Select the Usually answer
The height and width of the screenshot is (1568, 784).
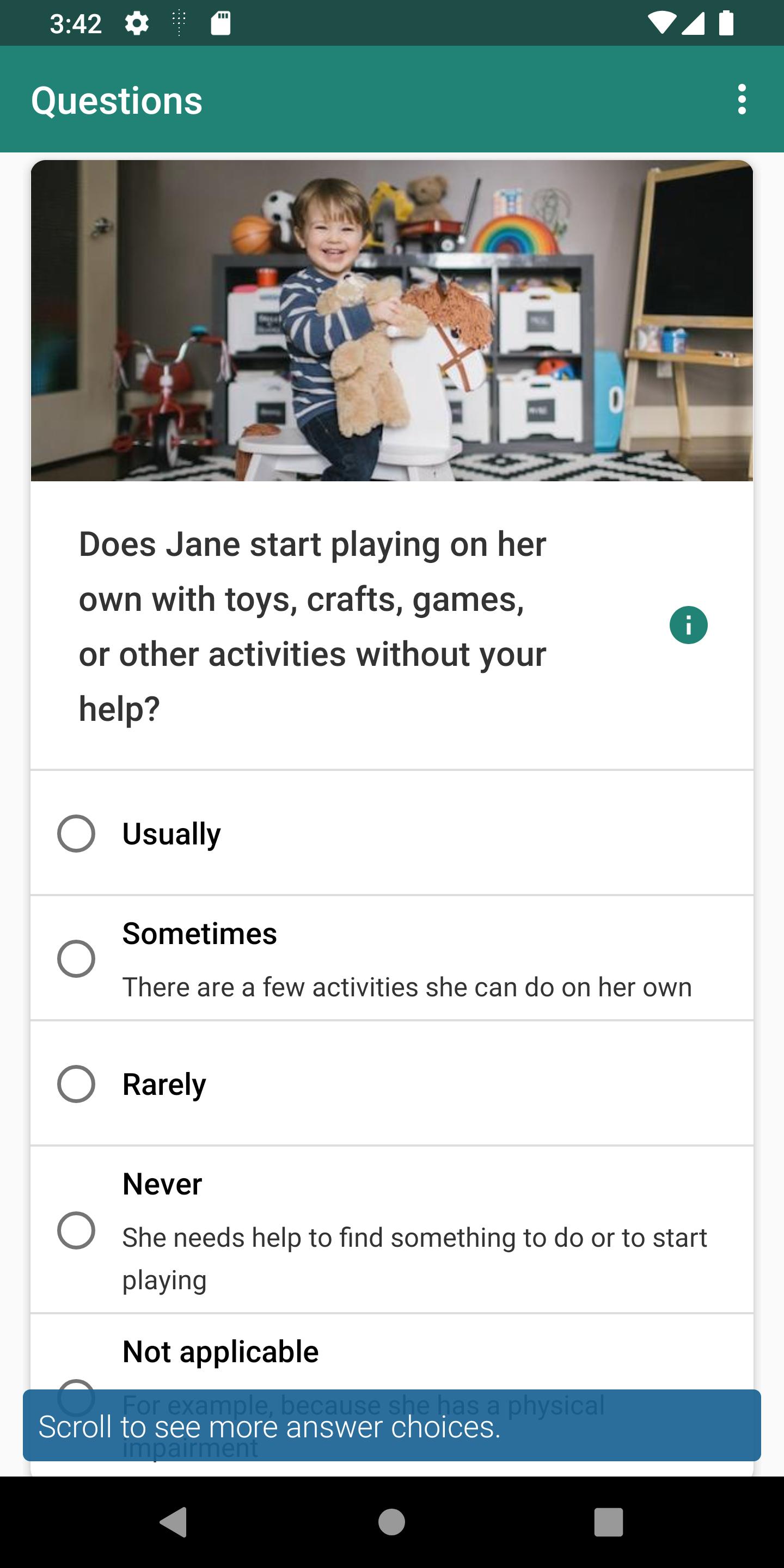(x=76, y=834)
